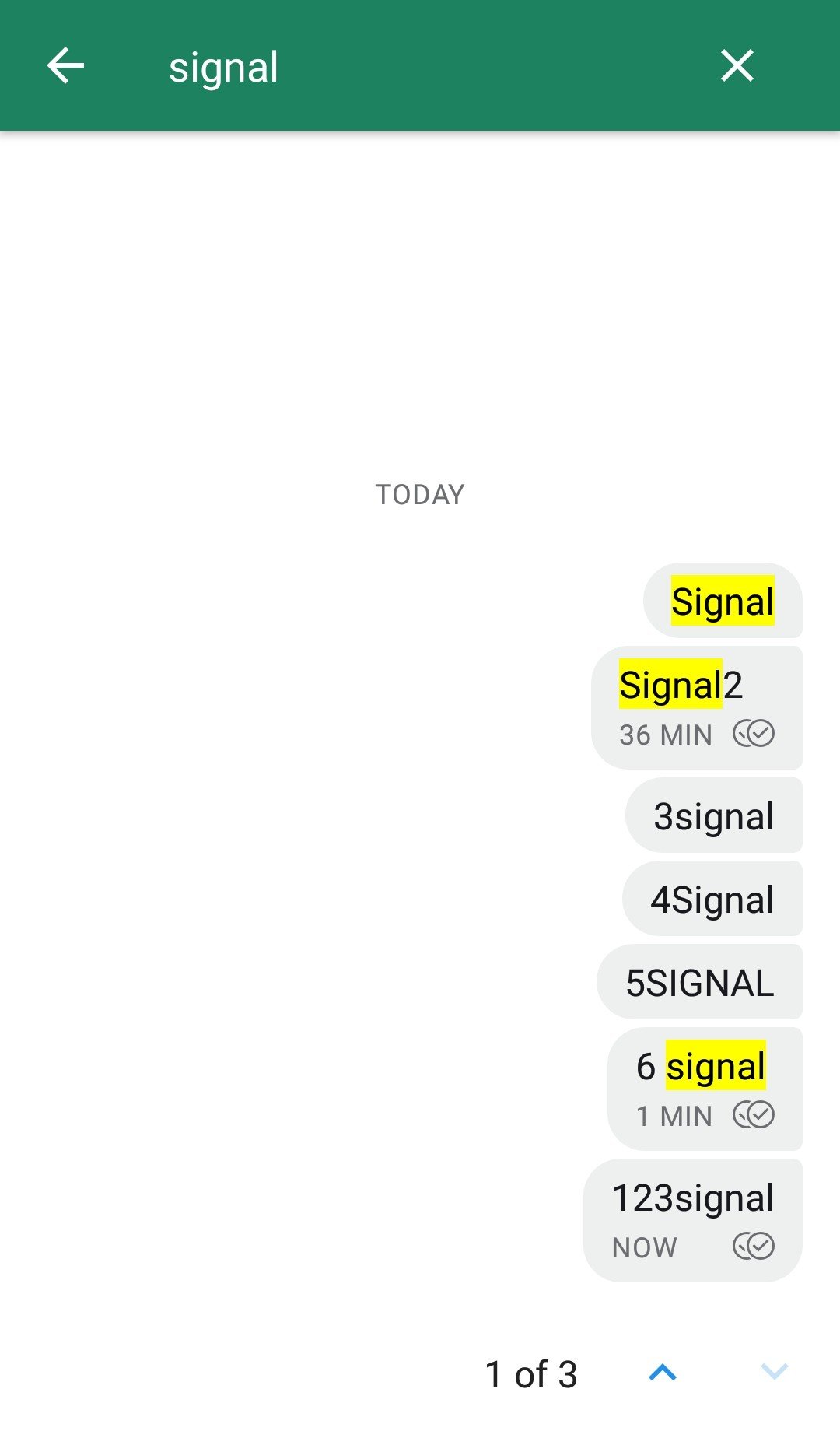Tap the TODAY date divider
The width and height of the screenshot is (840, 1438).
tap(419, 493)
